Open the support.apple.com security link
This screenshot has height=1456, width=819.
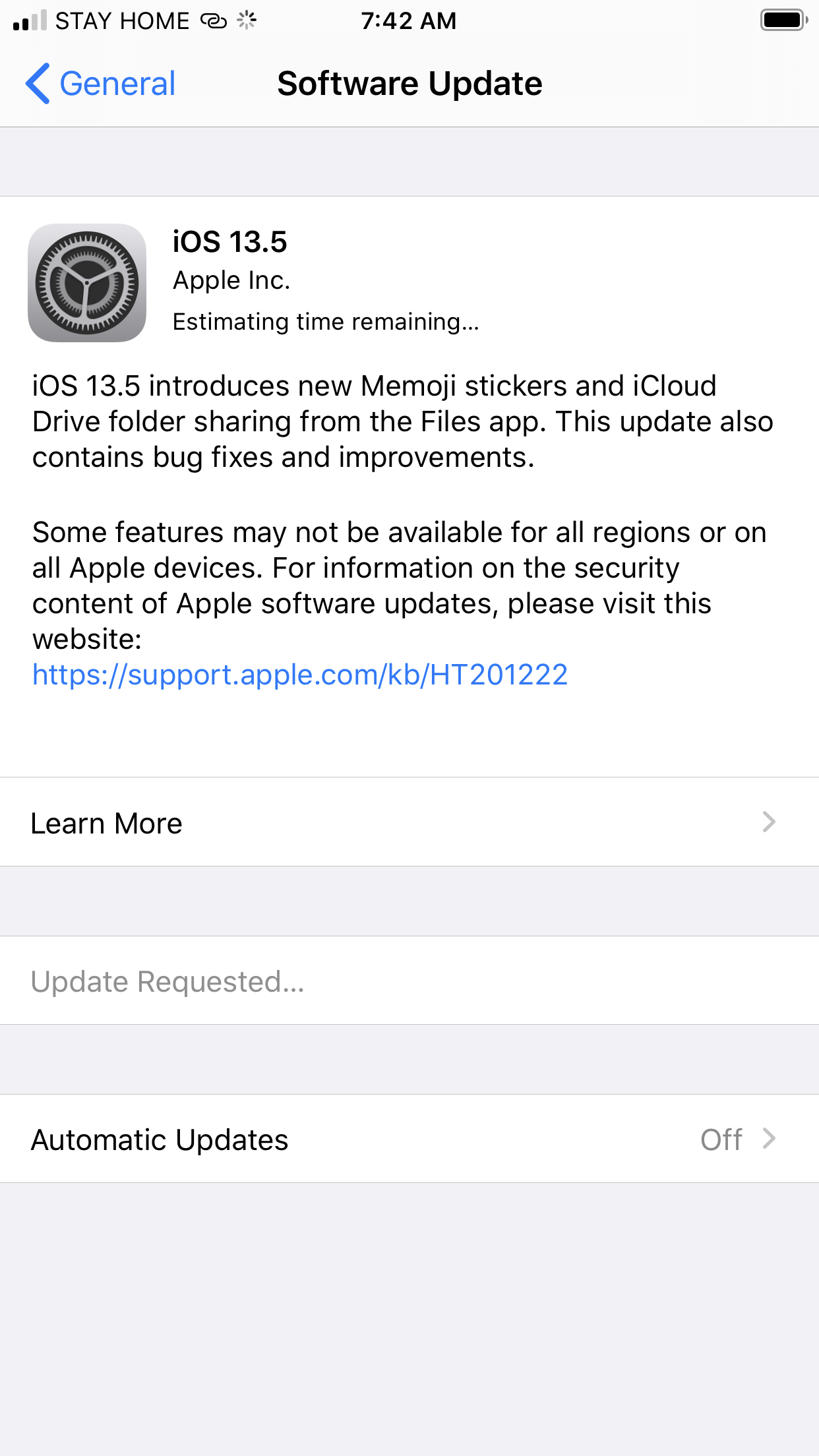300,675
